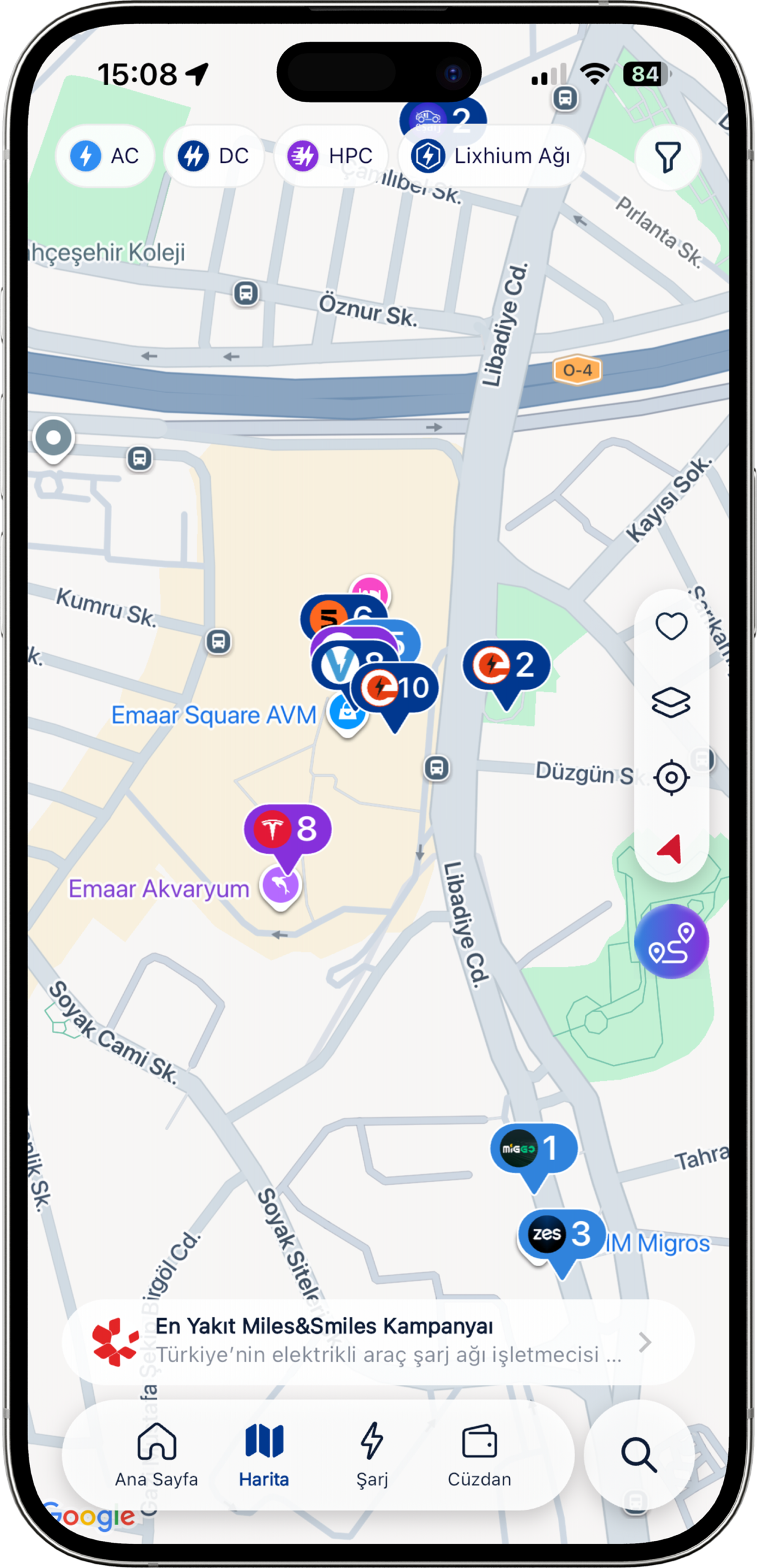This screenshot has height=1568, width=757.
Task: Open the Miles&Smiles campaign banner
Action: pos(378,1341)
